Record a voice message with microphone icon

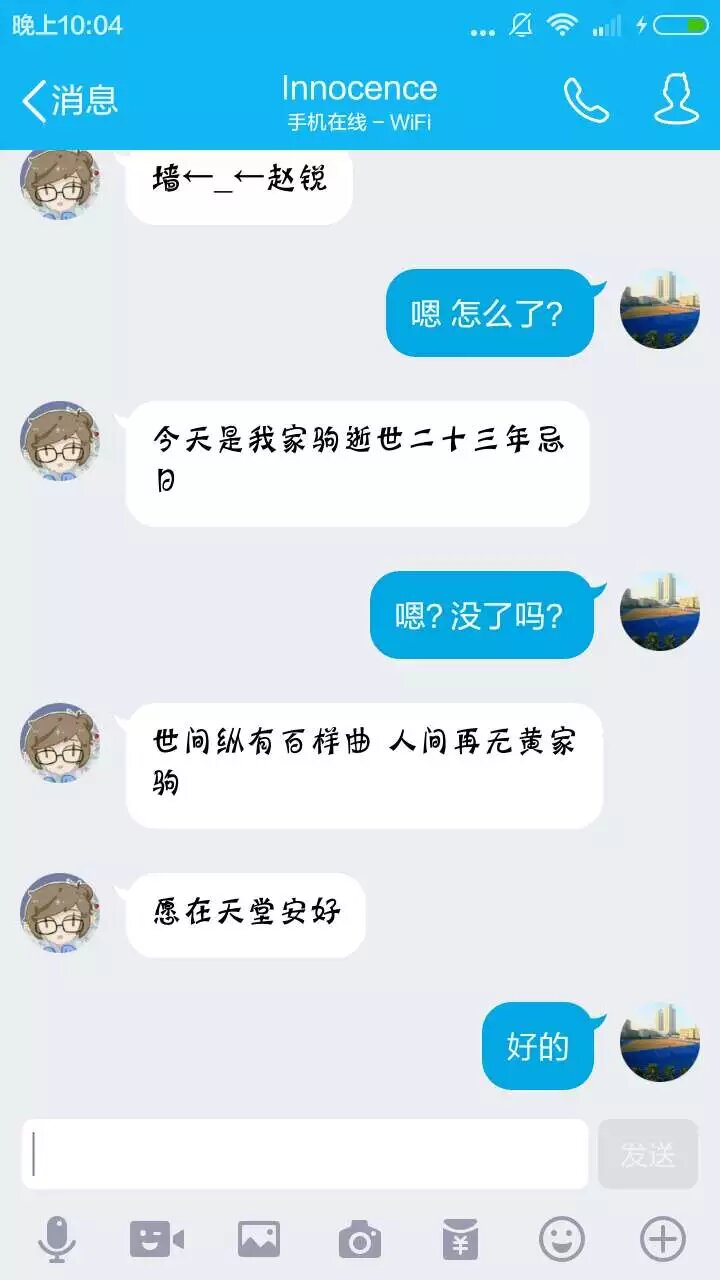pos(56,1240)
